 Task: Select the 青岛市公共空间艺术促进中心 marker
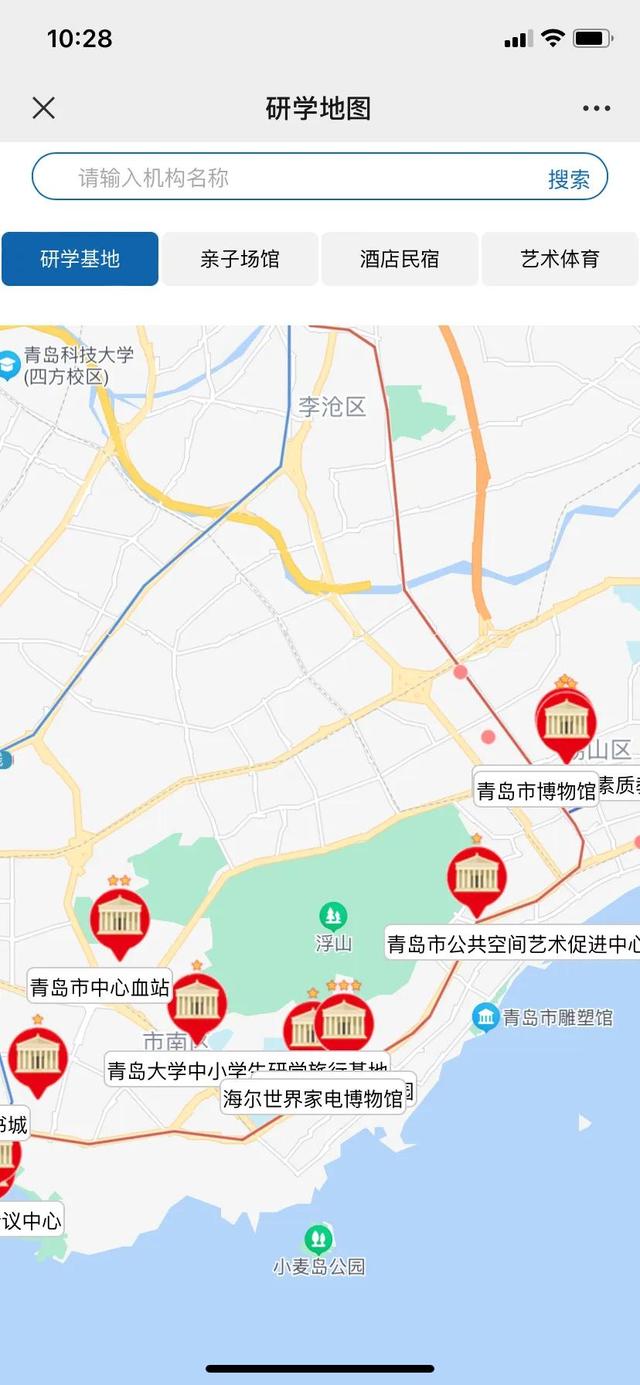477,877
